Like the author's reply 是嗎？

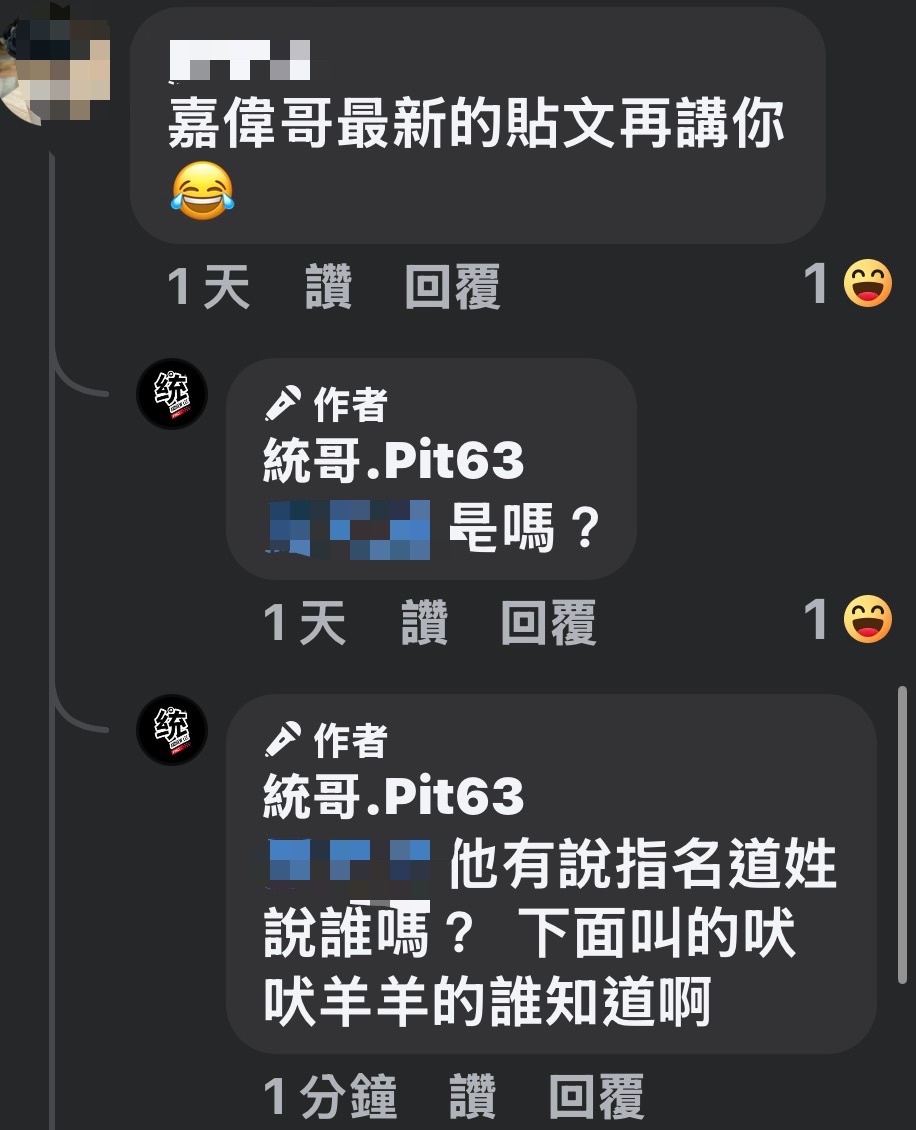pyautogui.click(x=424, y=623)
